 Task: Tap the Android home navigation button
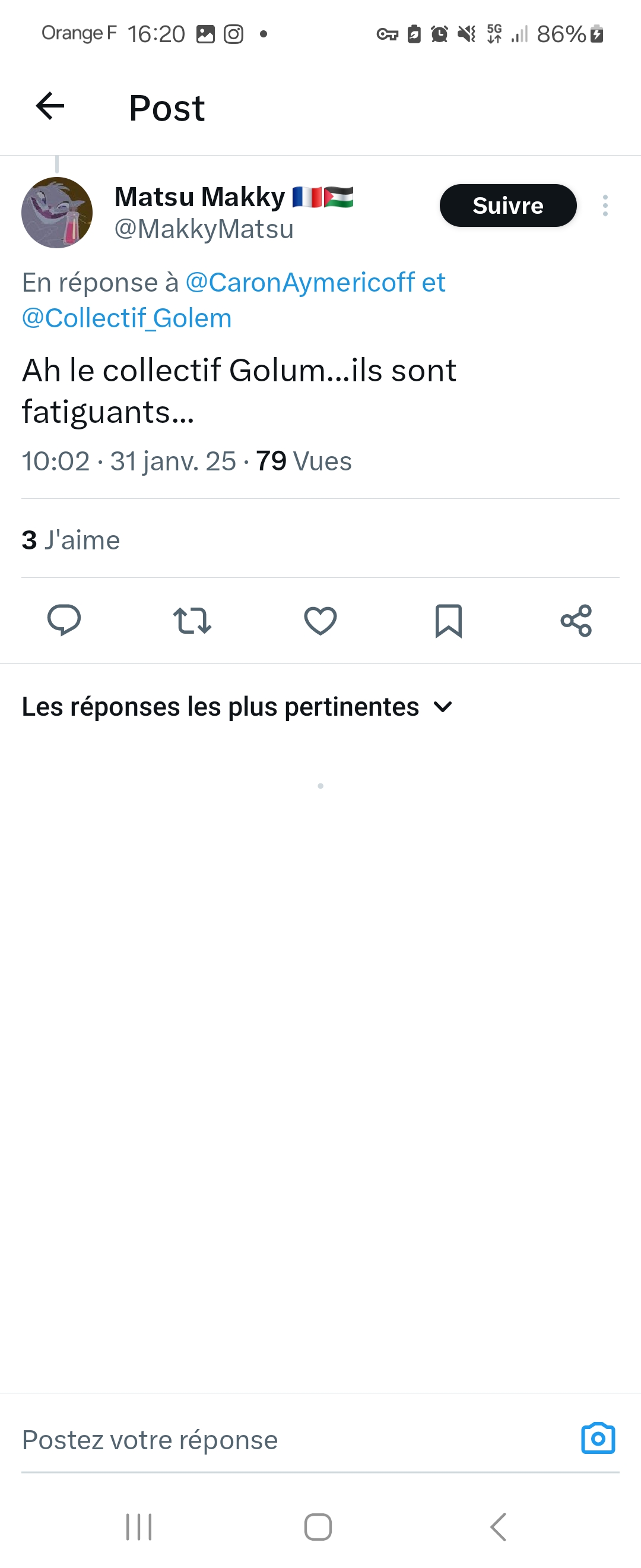click(x=320, y=1526)
